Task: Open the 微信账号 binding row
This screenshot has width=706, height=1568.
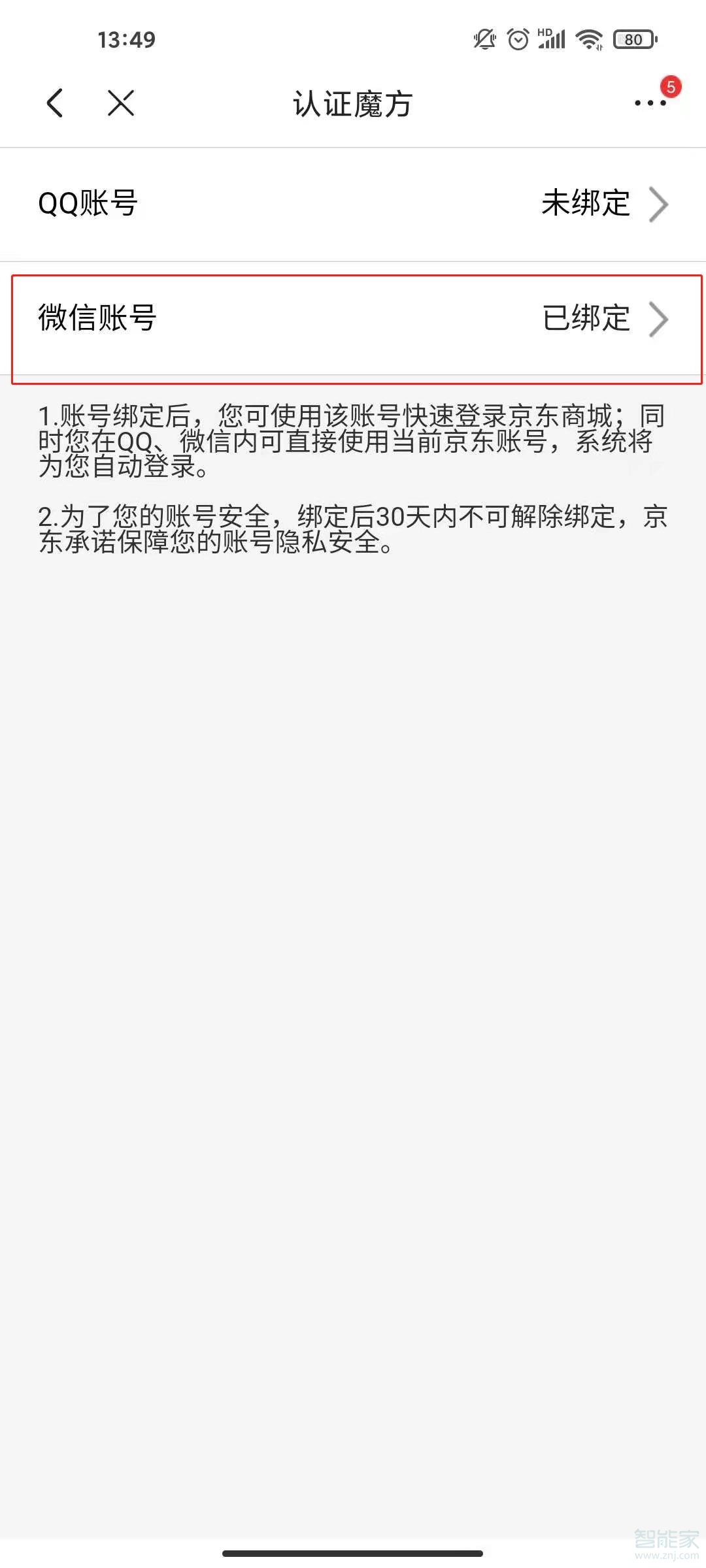Action: [x=353, y=319]
